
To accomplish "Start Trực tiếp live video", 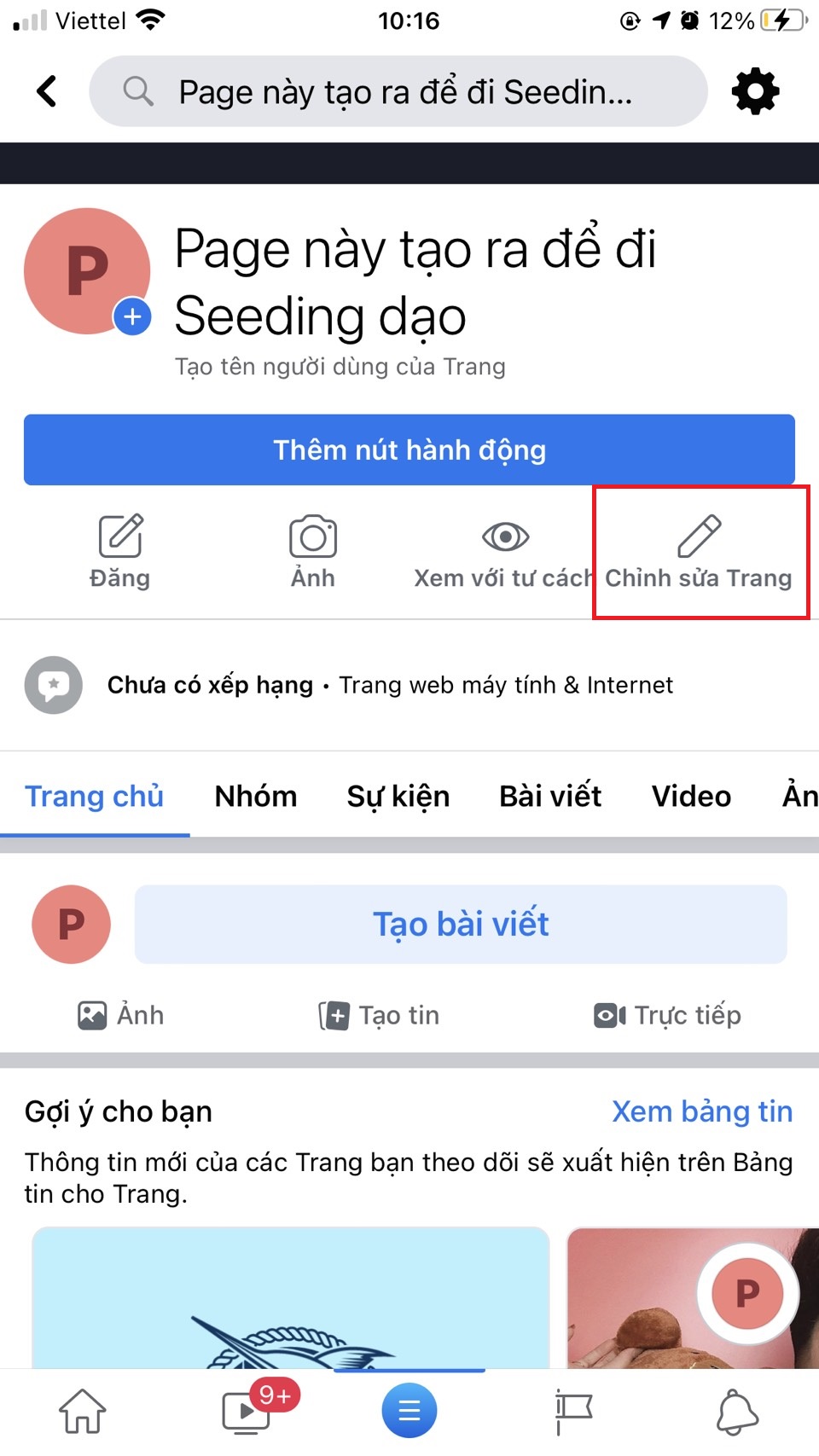I will [x=667, y=1015].
